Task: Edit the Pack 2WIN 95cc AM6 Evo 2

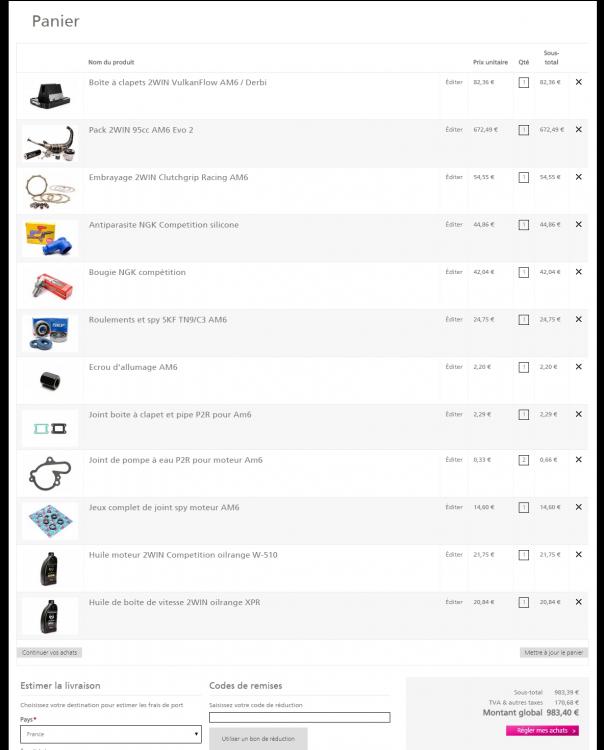Action: pyautogui.click(x=454, y=130)
